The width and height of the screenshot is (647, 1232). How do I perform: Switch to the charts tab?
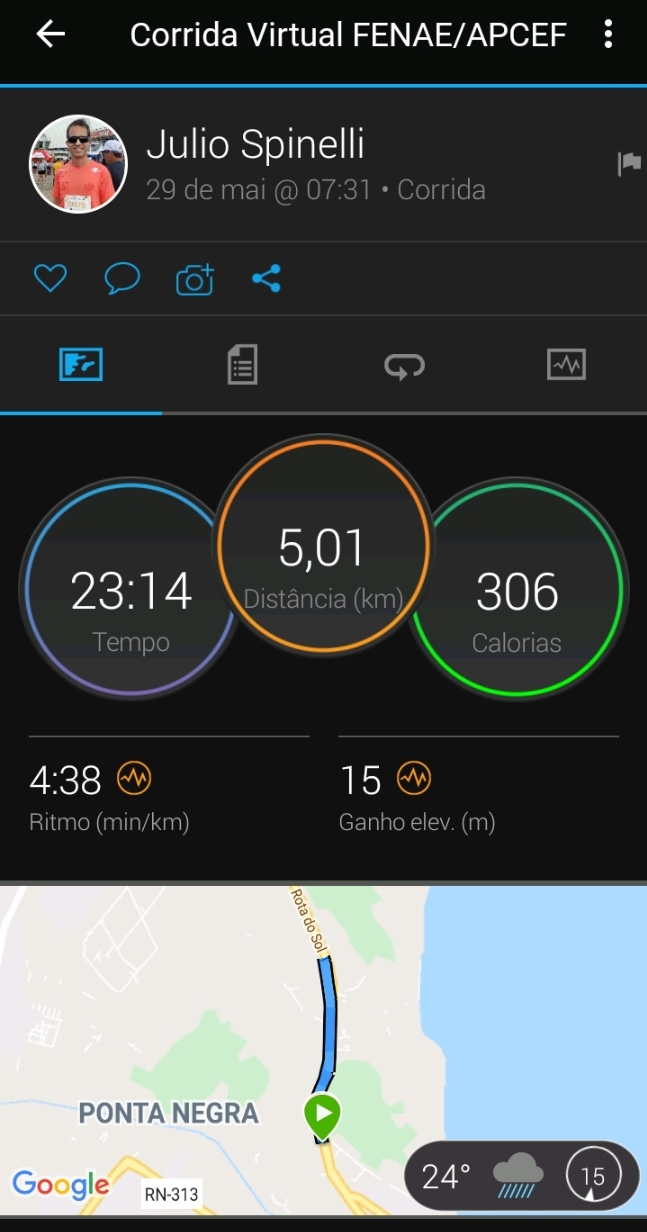[x=566, y=365]
